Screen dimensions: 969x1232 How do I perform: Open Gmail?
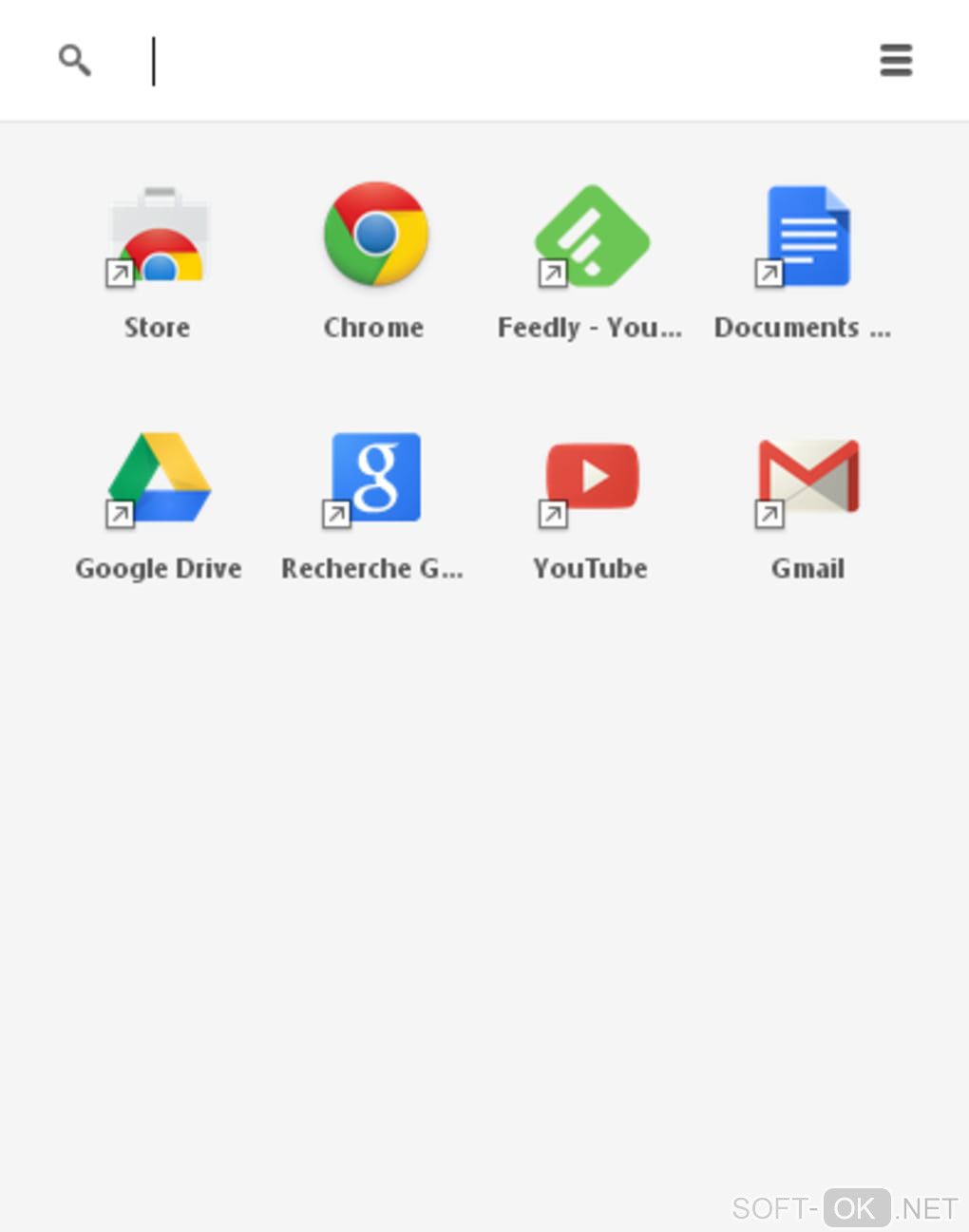807,479
